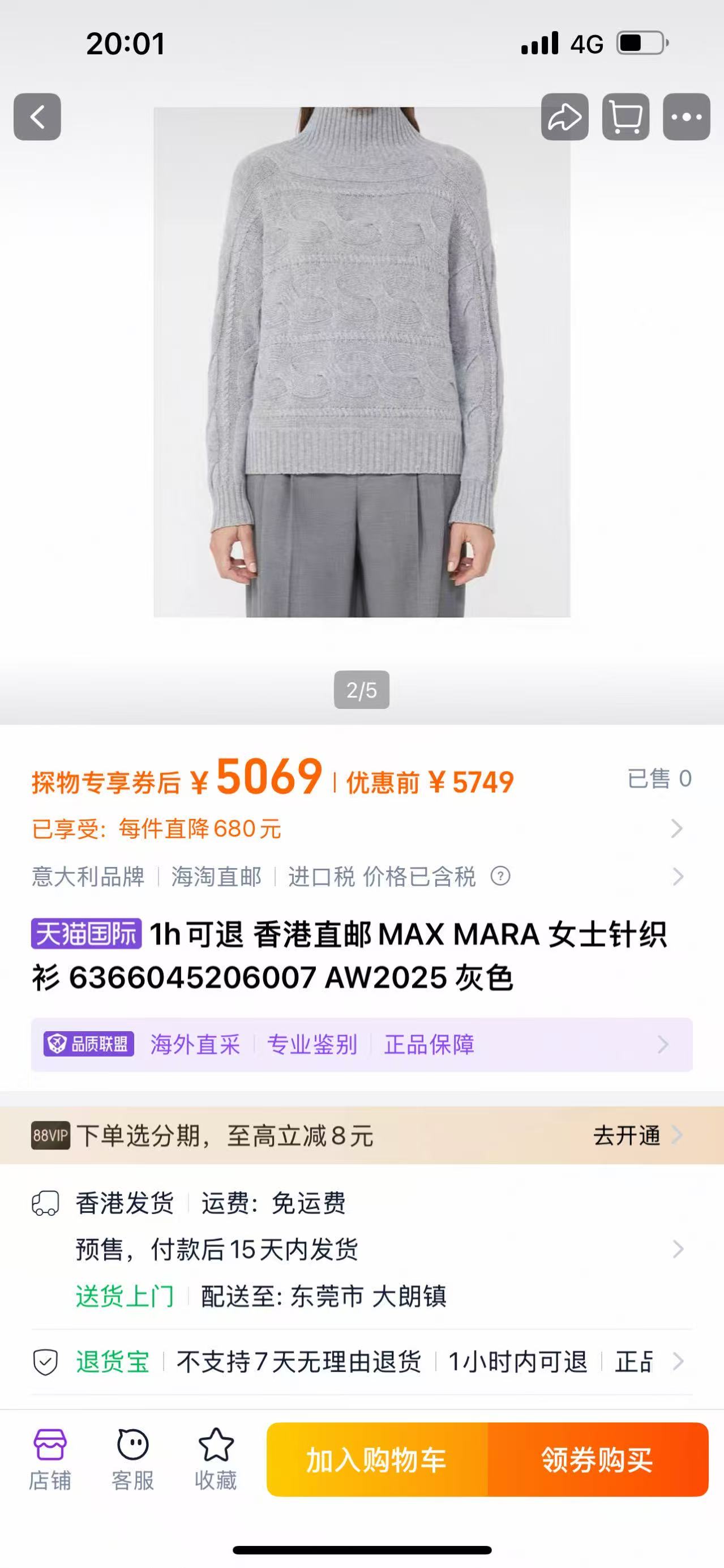Viewport: 724px width, 1568px height.
Task: View the grey sweater product photo
Action: click(x=361, y=362)
